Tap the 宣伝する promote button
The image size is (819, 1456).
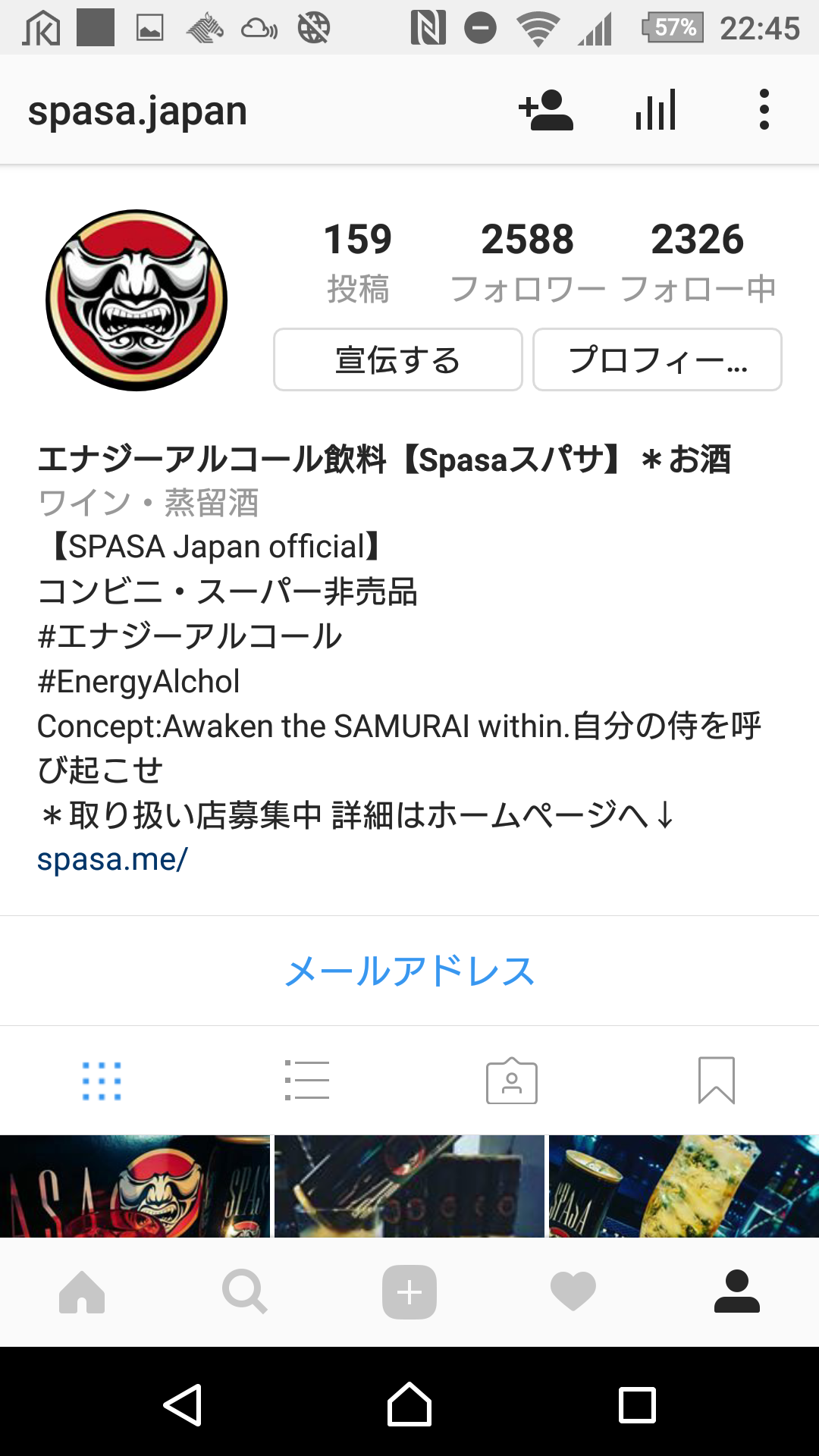pyautogui.click(x=398, y=359)
